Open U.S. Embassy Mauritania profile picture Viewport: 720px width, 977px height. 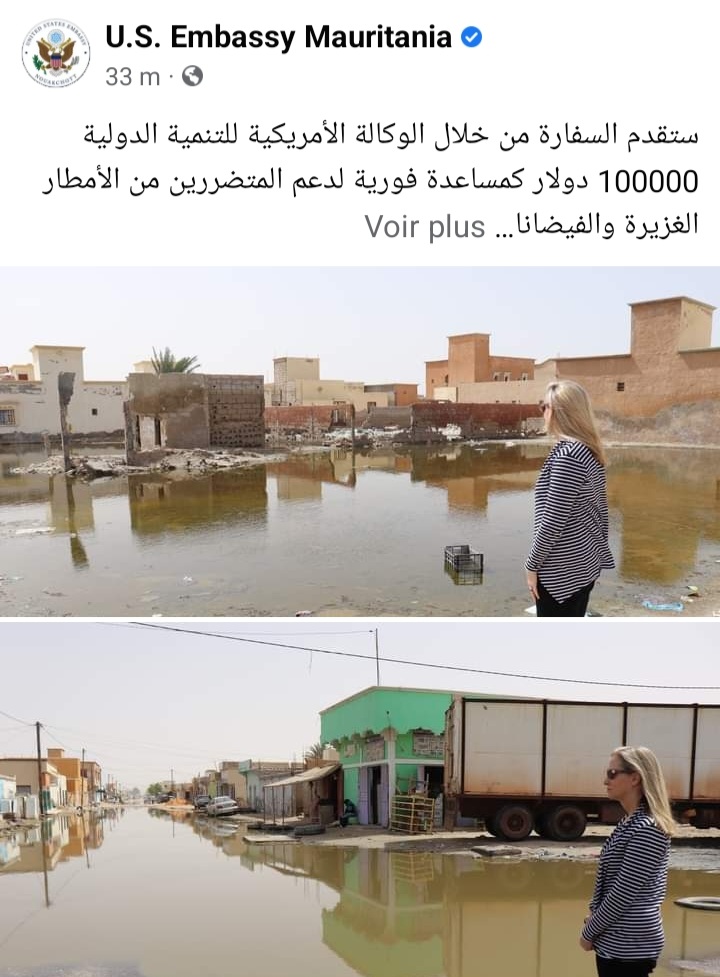[x=56, y=53]
